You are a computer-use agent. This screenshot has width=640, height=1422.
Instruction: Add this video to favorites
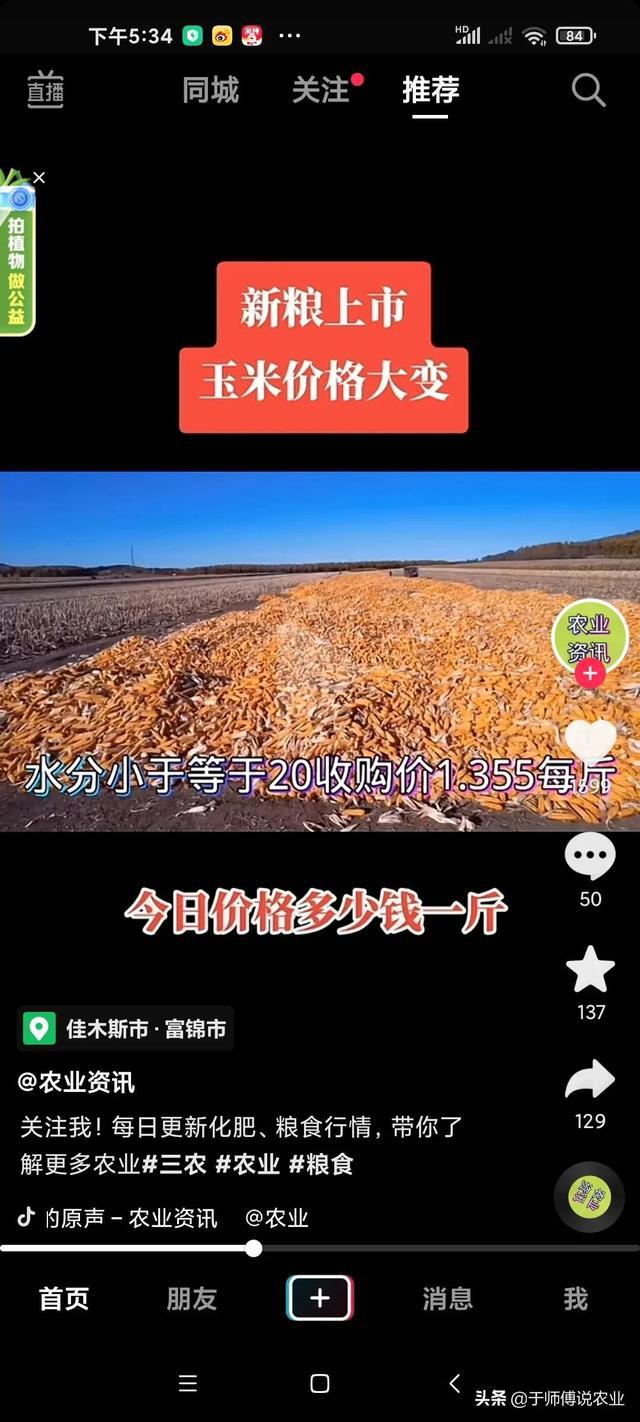[x=590, y=969]
